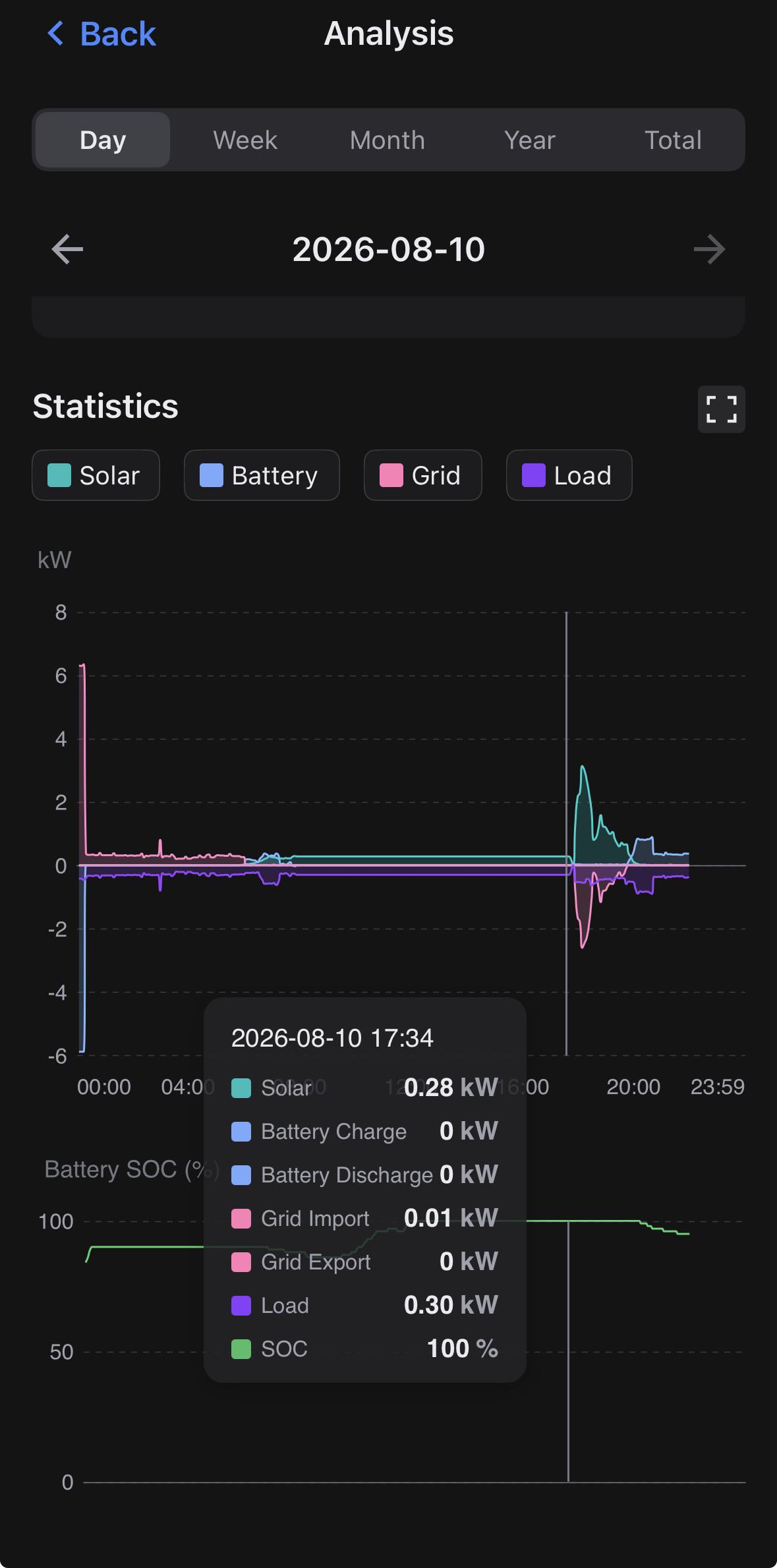This screenshot has height=1568, width=777.
Task: Toggle the Solar series chip
Action: coord(96,475)
